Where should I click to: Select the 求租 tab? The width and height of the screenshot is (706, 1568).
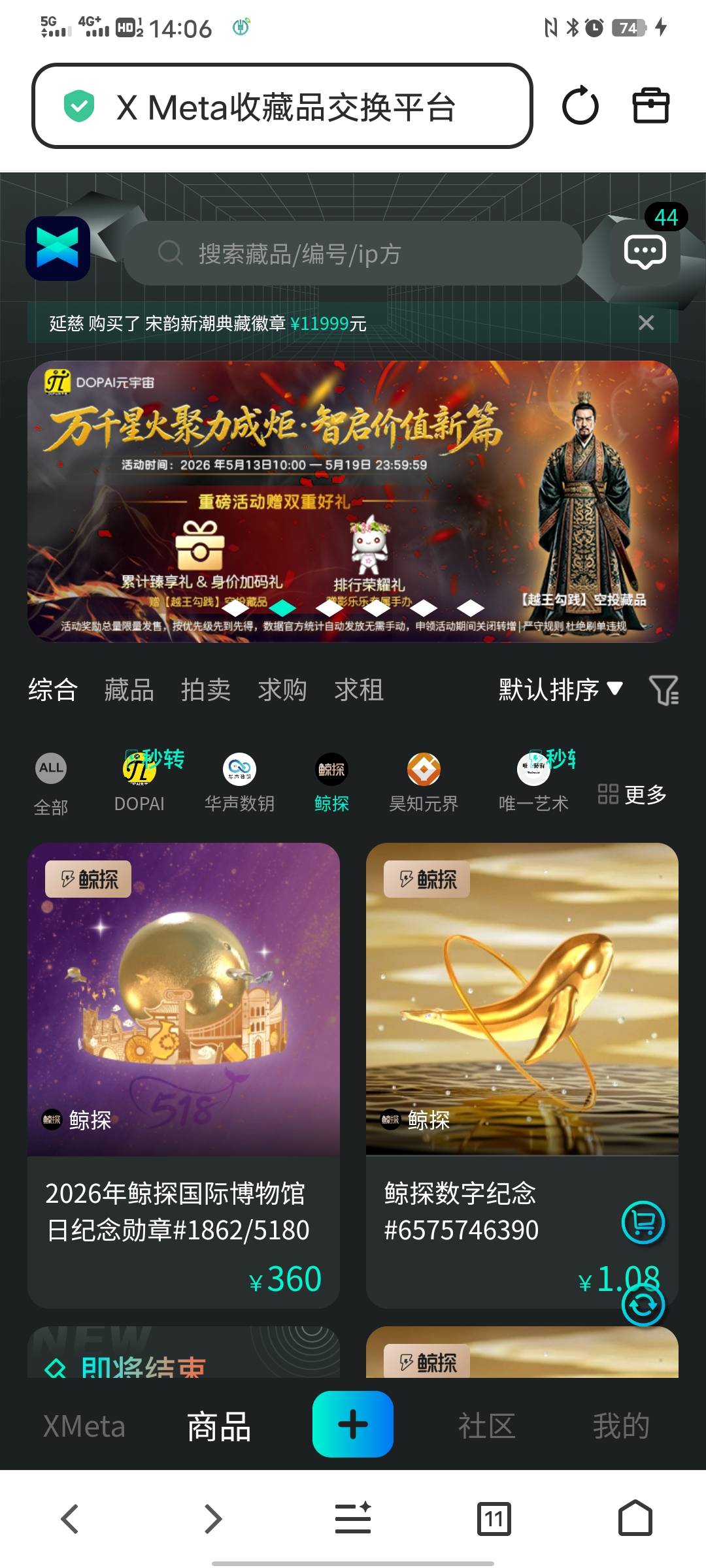click(359, 690)
